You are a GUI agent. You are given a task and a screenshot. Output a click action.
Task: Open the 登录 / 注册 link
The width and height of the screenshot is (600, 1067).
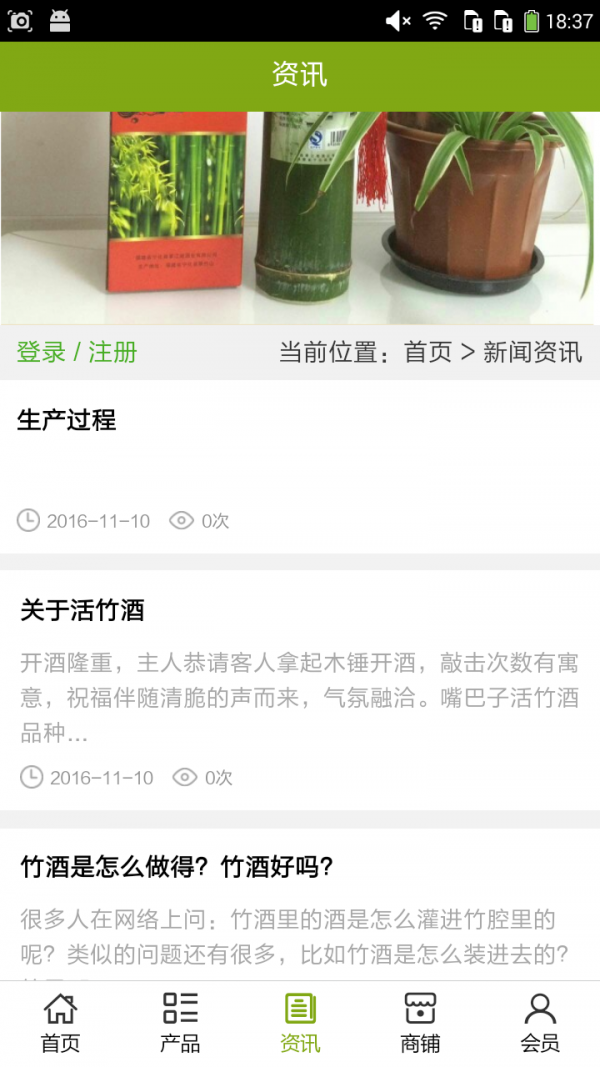(x=77, y=352)
